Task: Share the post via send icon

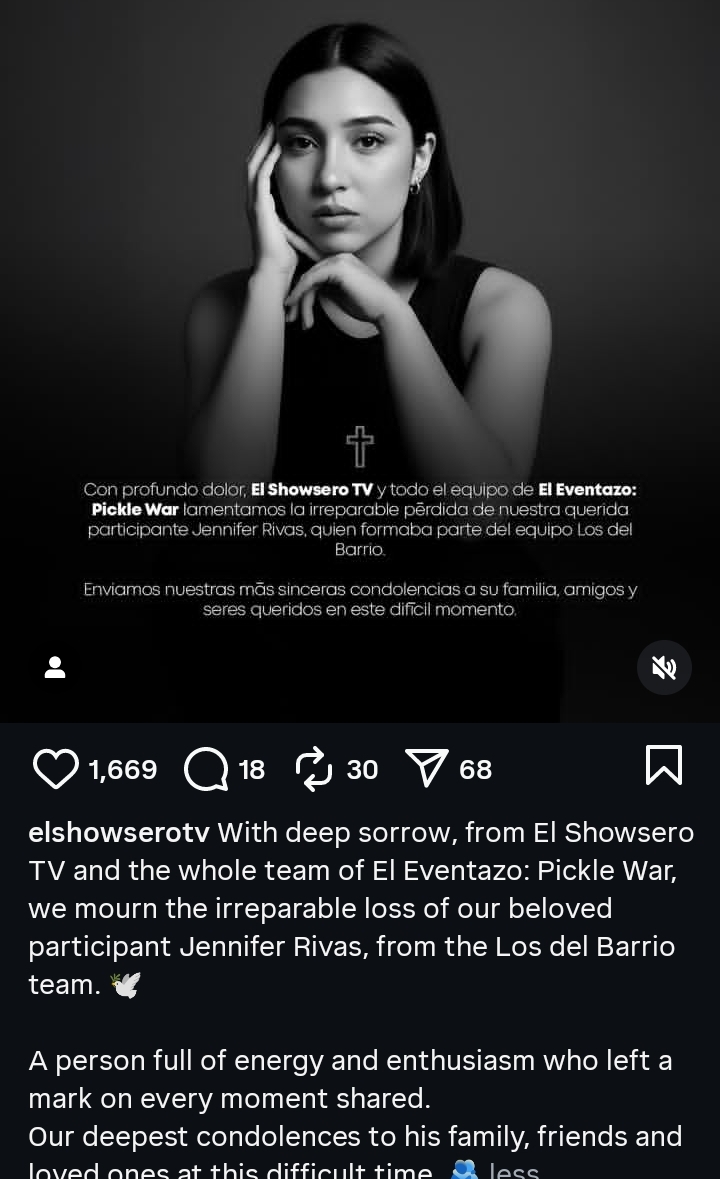Action: pos(427,769)
